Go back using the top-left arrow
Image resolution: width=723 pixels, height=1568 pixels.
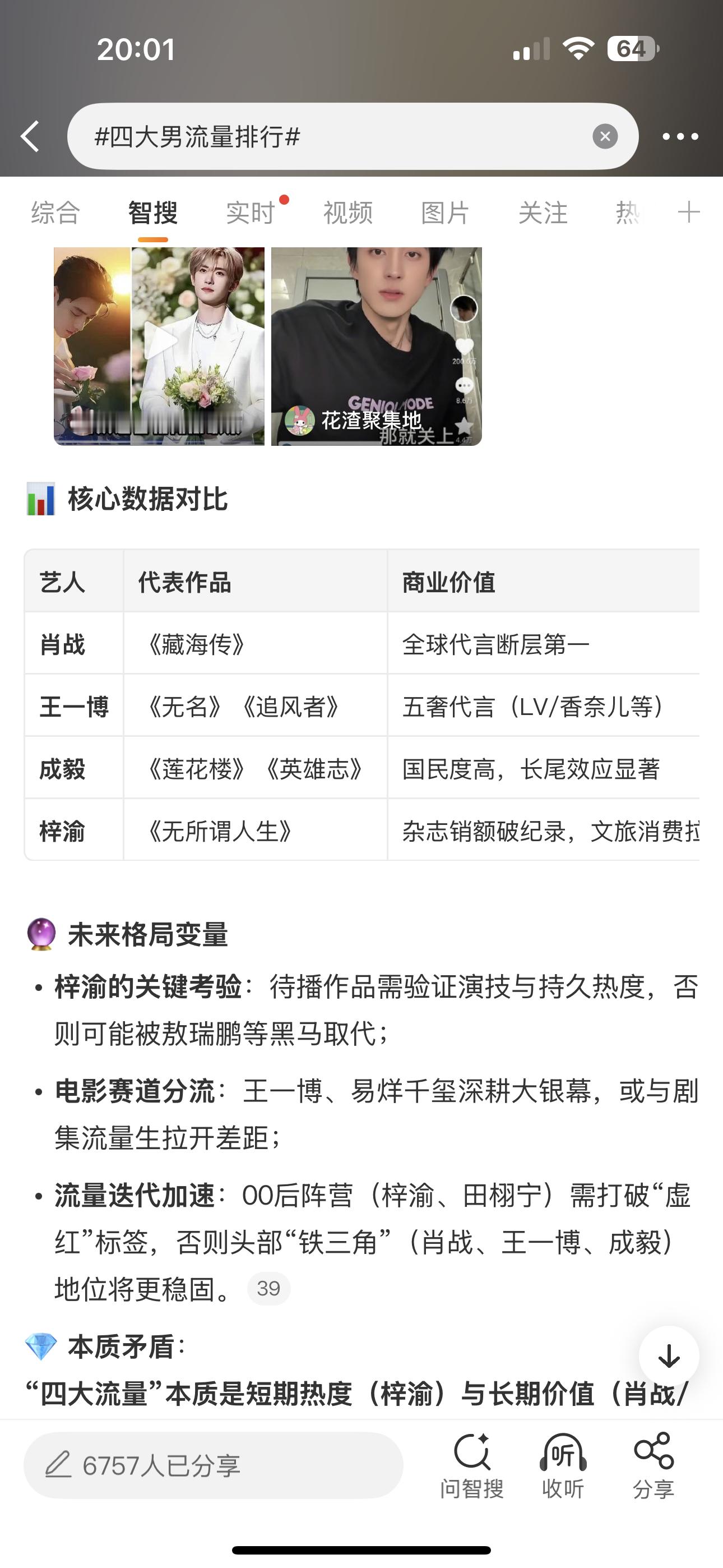30,136
